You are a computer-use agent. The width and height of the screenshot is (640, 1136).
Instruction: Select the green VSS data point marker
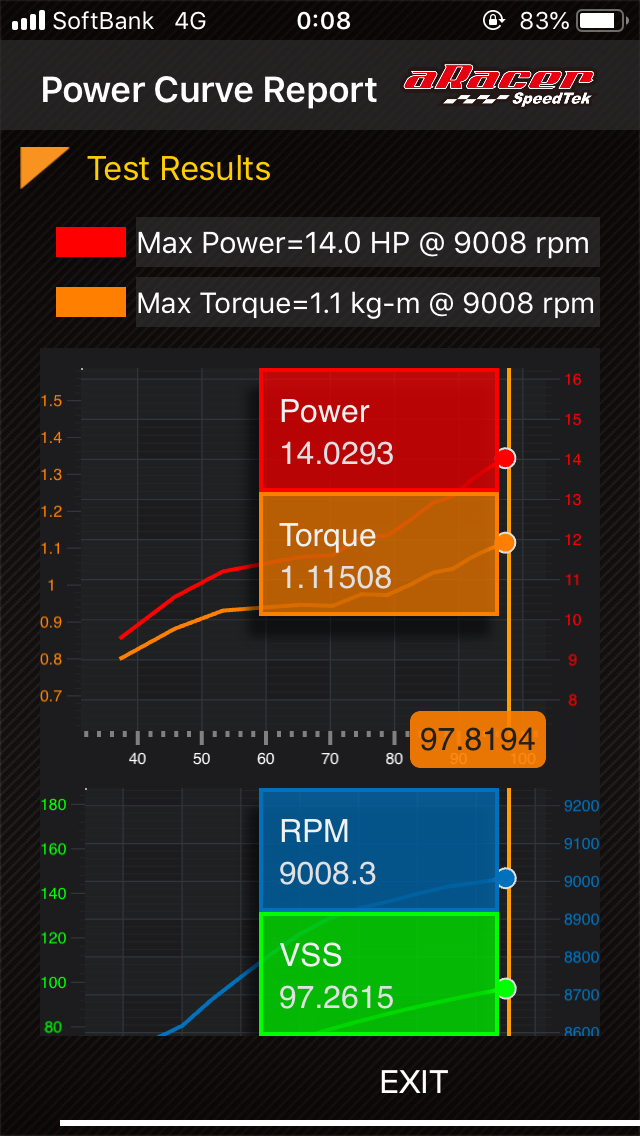[506, 988]
